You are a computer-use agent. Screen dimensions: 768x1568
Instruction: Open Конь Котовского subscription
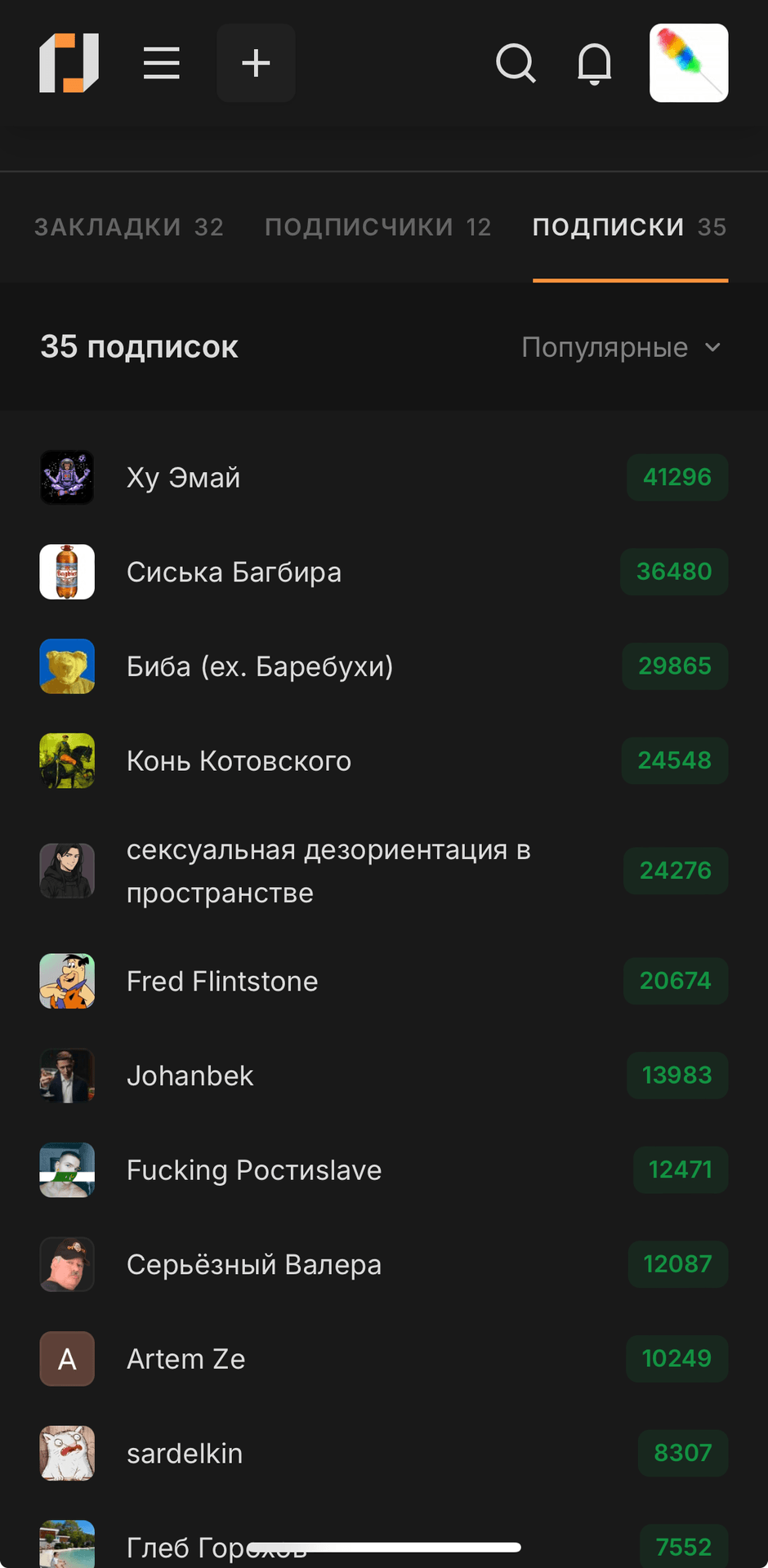pos(239,761)
